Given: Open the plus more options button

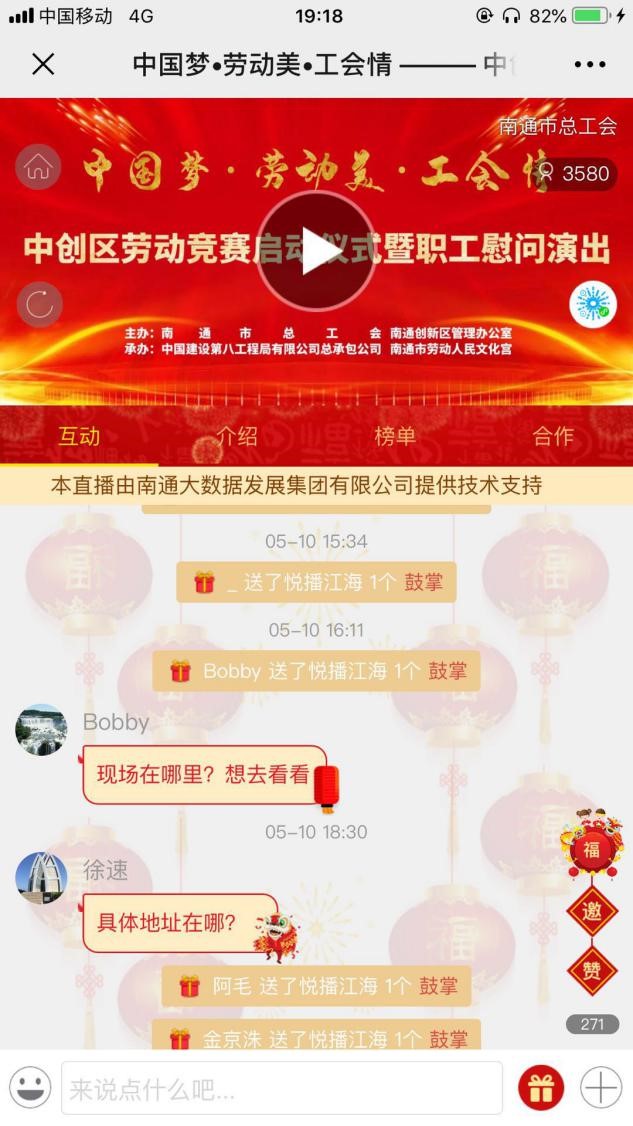Looking at the screenshot, I should [x=601, y=1088].
